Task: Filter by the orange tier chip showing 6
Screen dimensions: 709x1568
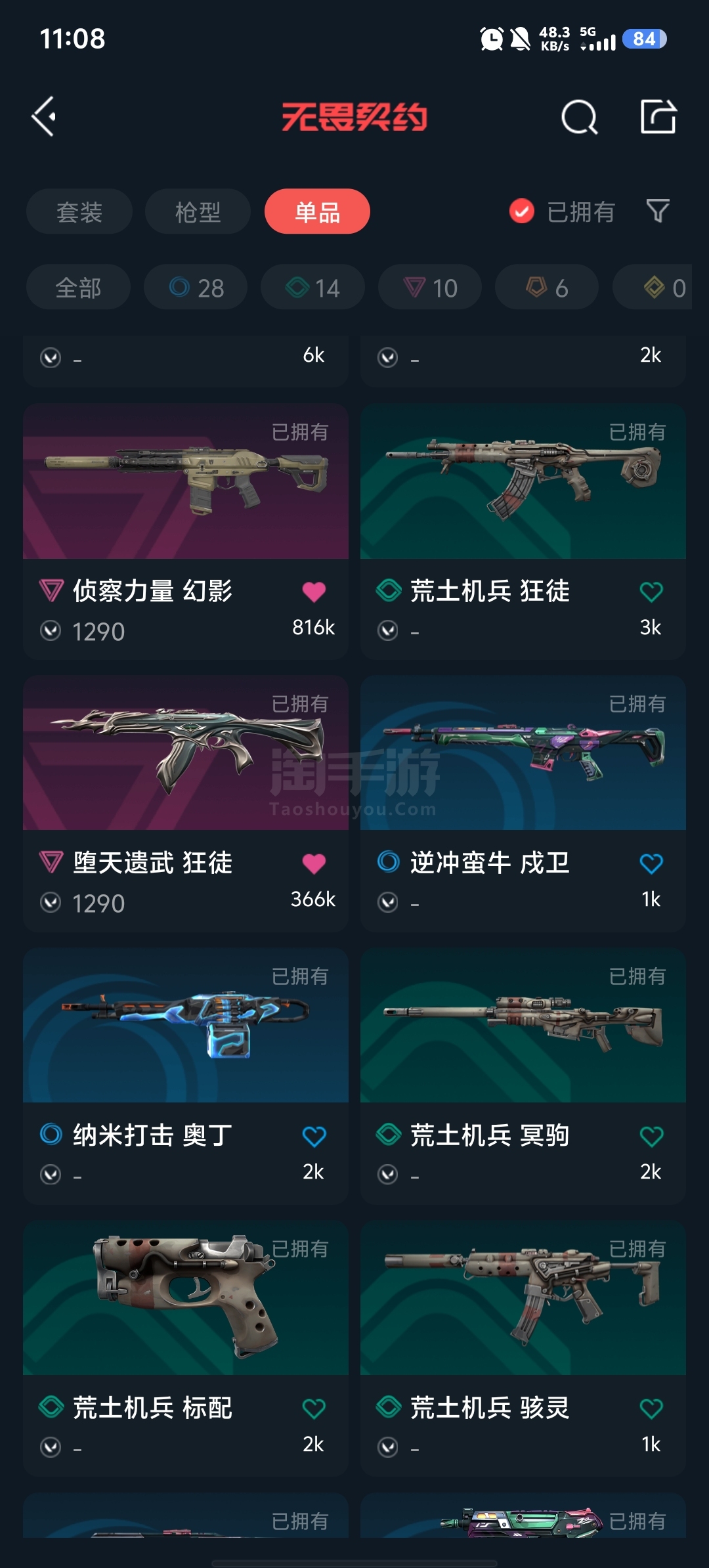Action: click(x=547, y=288)
